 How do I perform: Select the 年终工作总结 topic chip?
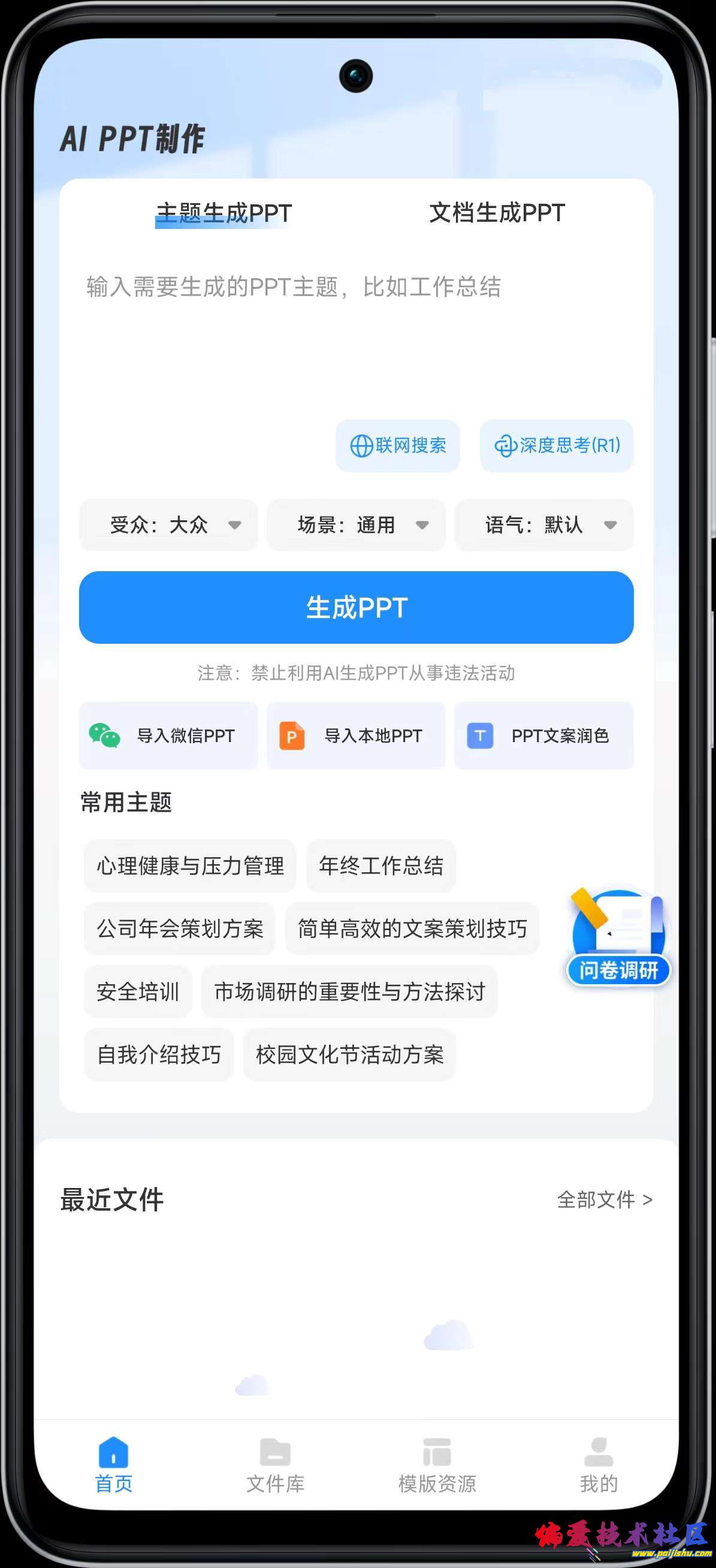(x=381, y=866)
